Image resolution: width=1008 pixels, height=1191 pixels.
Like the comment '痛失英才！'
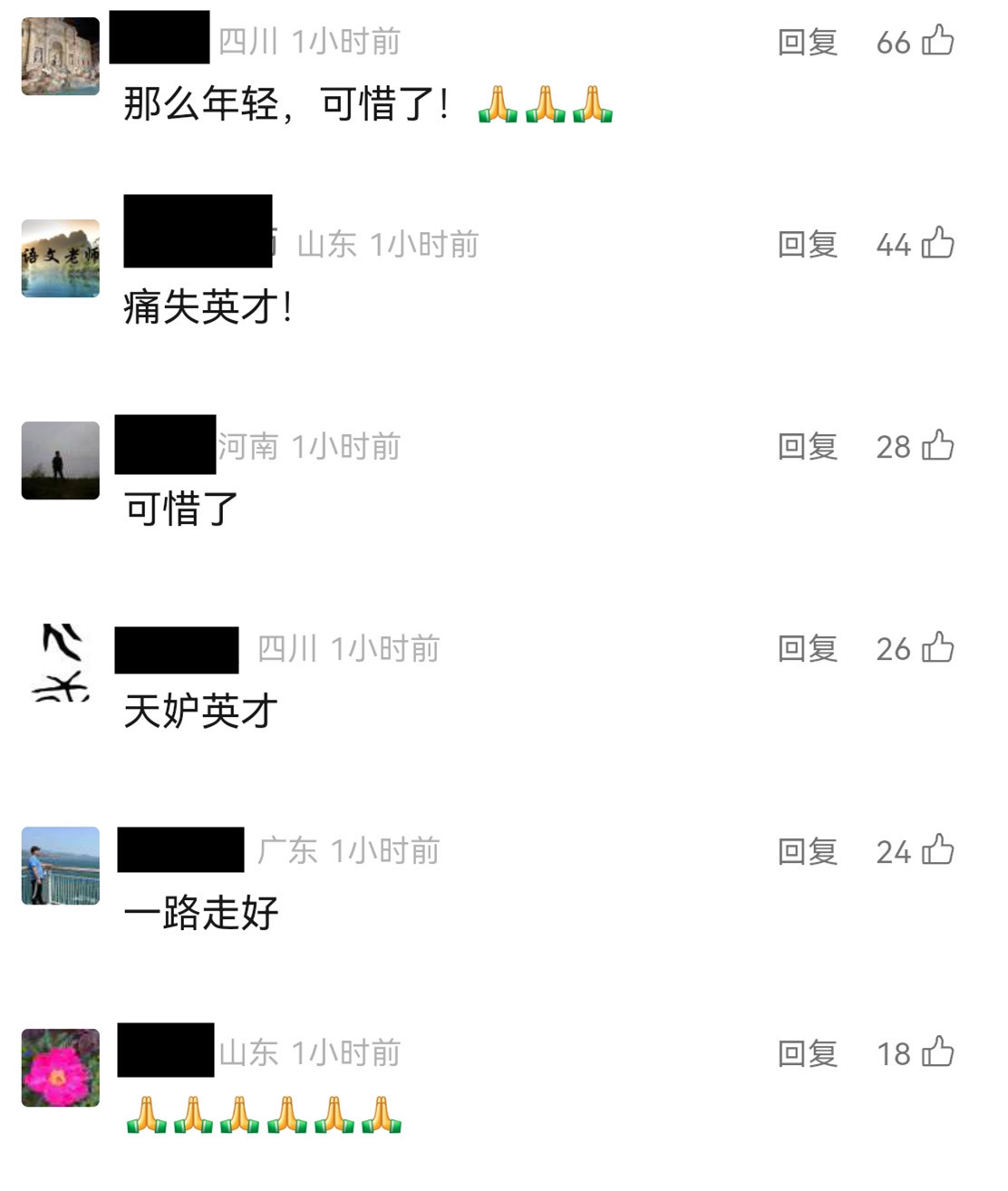[x=937, y=243]
